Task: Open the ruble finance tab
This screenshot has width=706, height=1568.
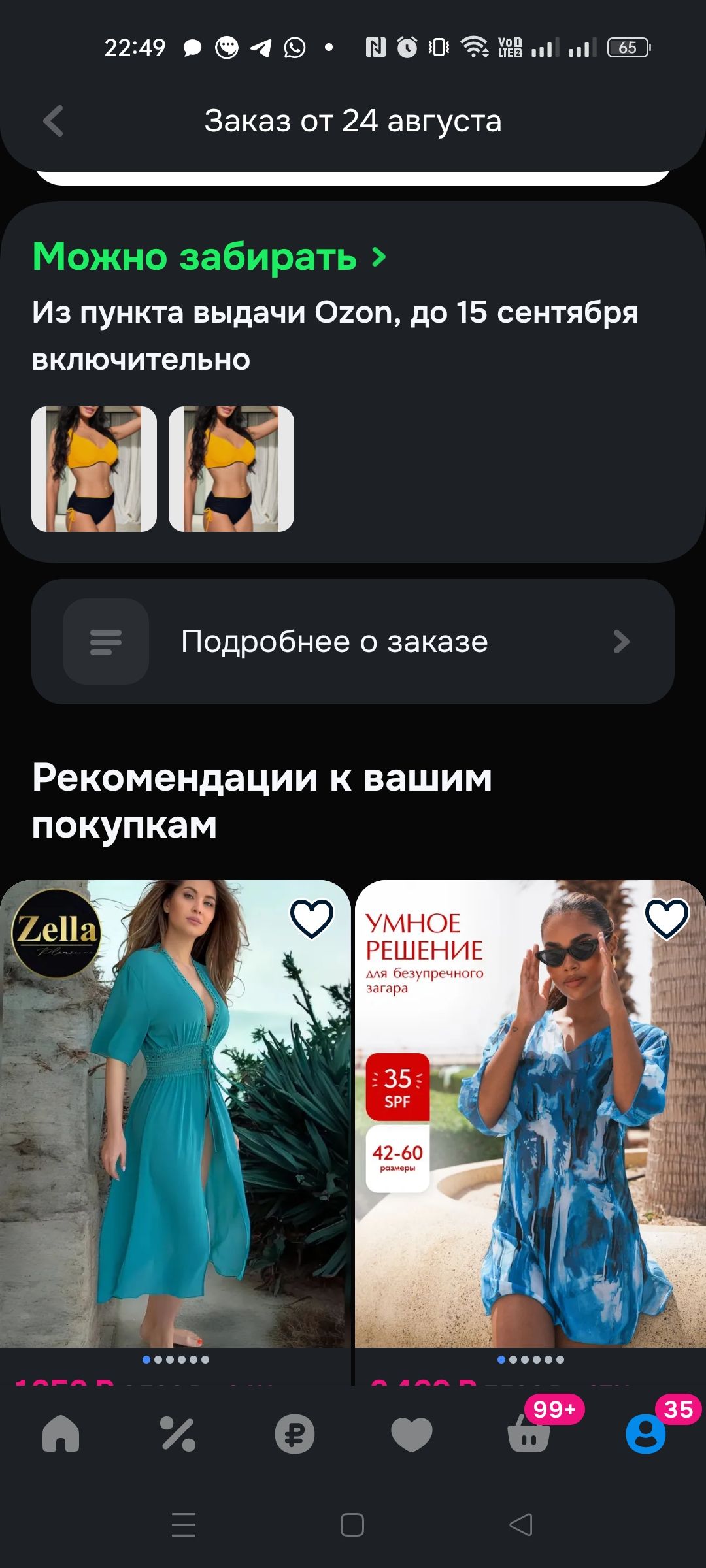Action: click(x=295, y=1434)
